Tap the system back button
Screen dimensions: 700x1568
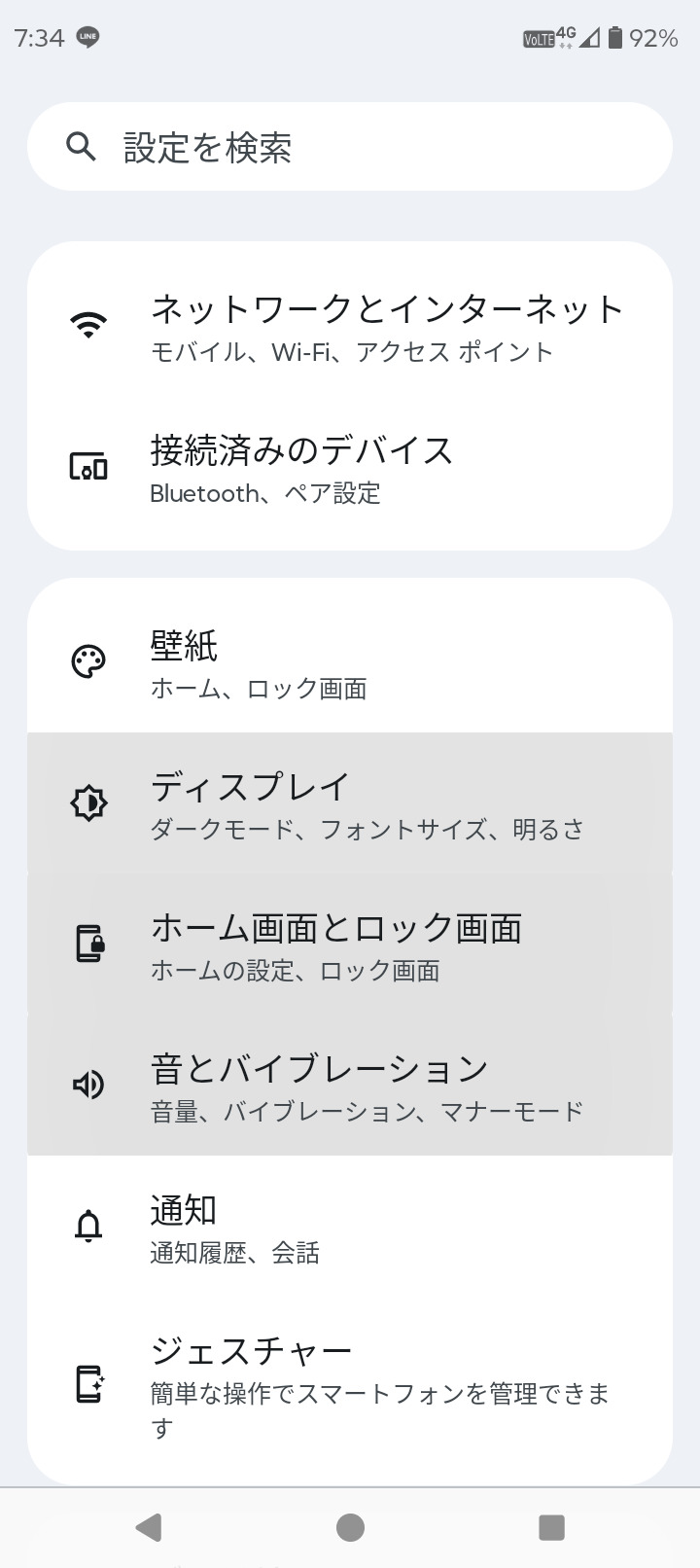tap(149, 1527)
